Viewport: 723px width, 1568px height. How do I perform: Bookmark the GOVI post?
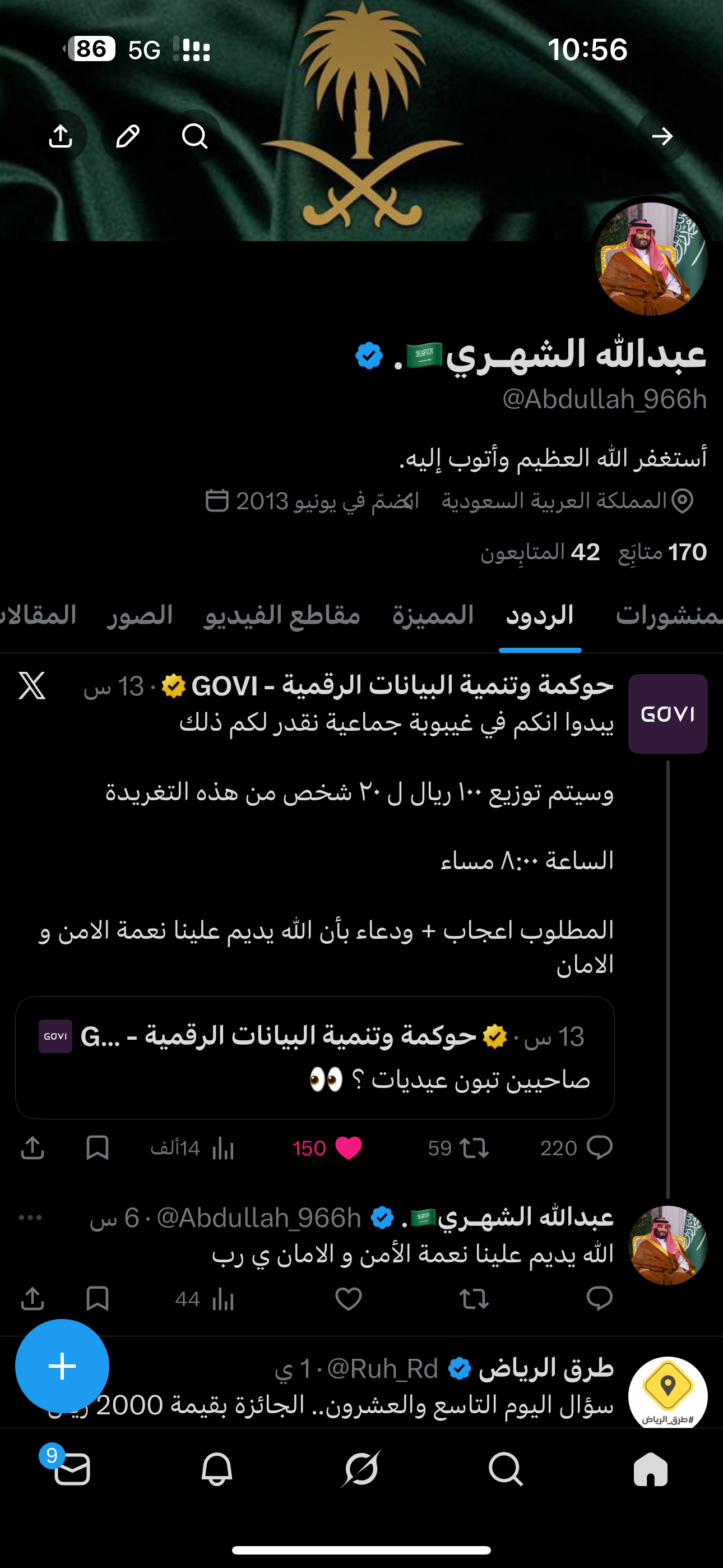[x=98, y=1149]
